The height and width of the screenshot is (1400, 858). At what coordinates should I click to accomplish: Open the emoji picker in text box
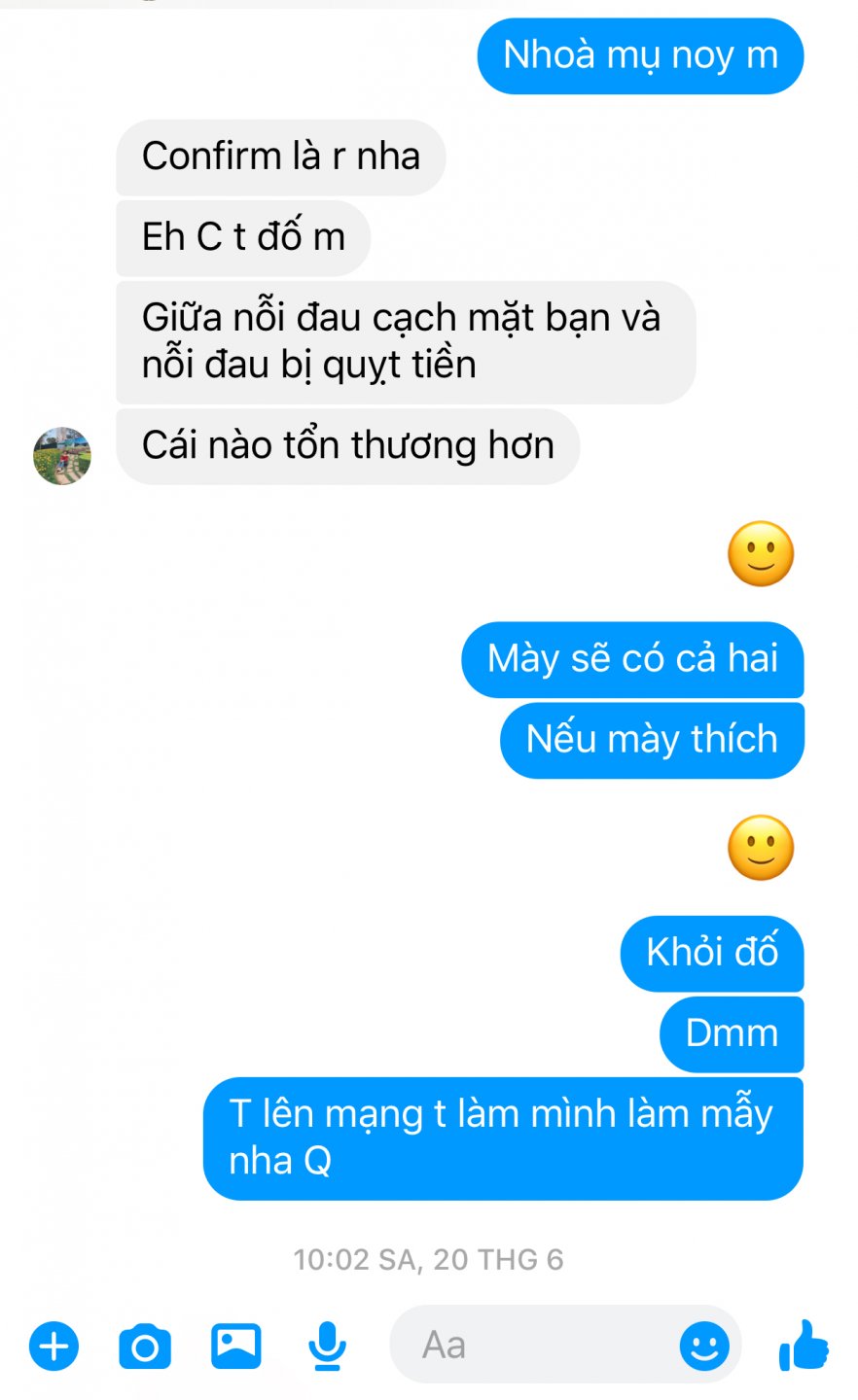coord(704,1347)
